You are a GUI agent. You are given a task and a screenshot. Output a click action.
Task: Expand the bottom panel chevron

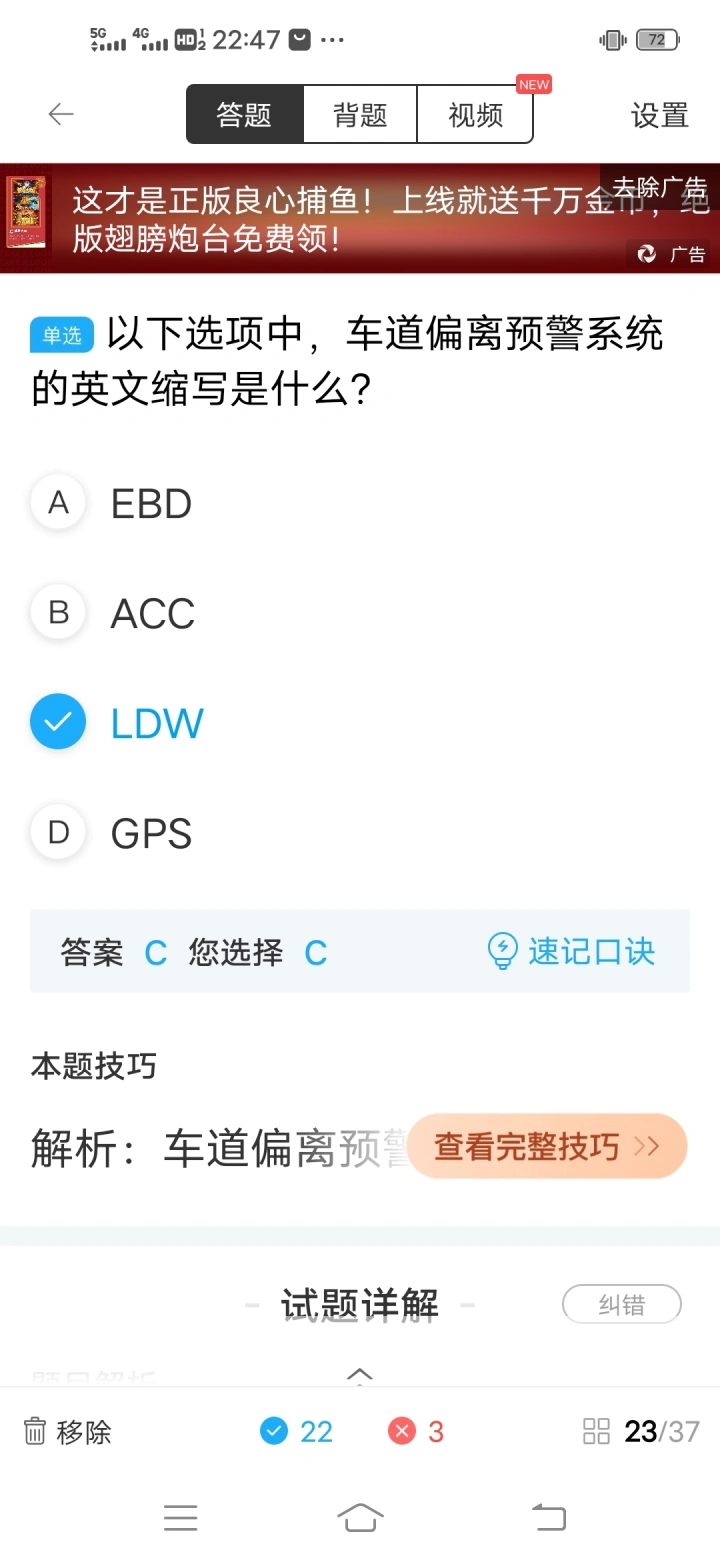click(x=359, y=1375)
